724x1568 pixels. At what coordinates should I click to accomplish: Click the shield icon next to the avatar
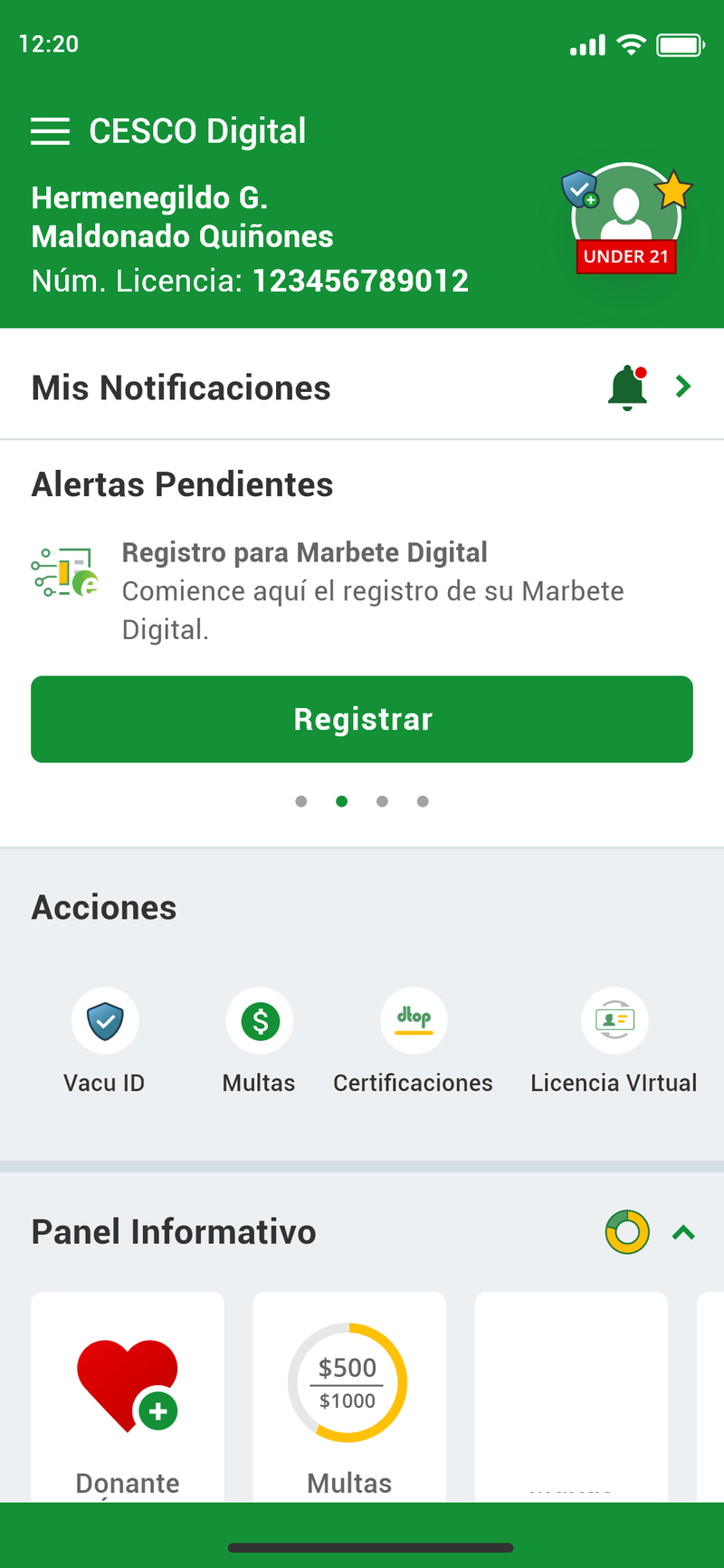[579, 190]
